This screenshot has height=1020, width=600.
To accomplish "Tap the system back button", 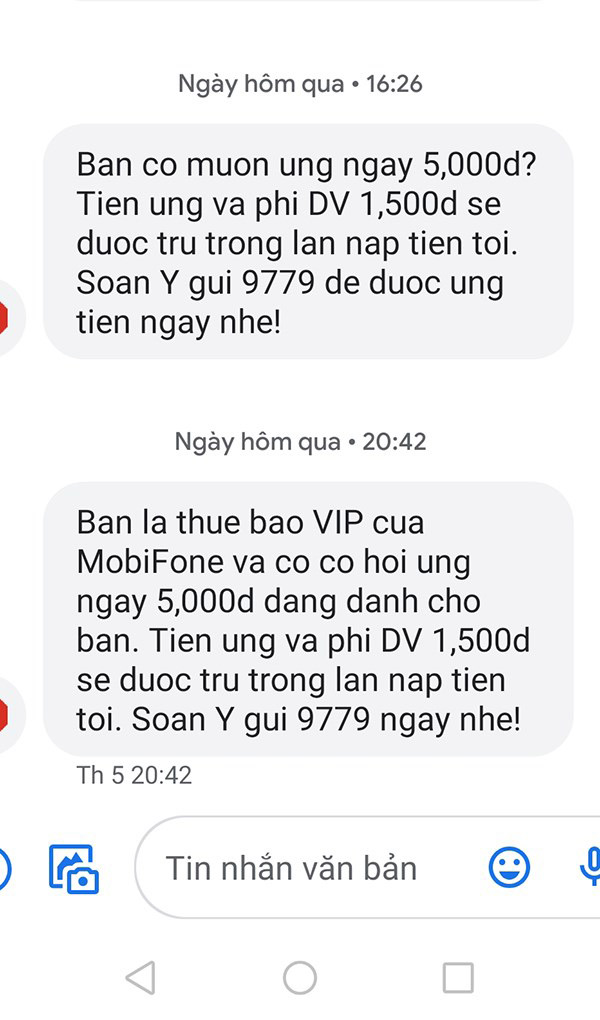I will click(x=141, y=977).
